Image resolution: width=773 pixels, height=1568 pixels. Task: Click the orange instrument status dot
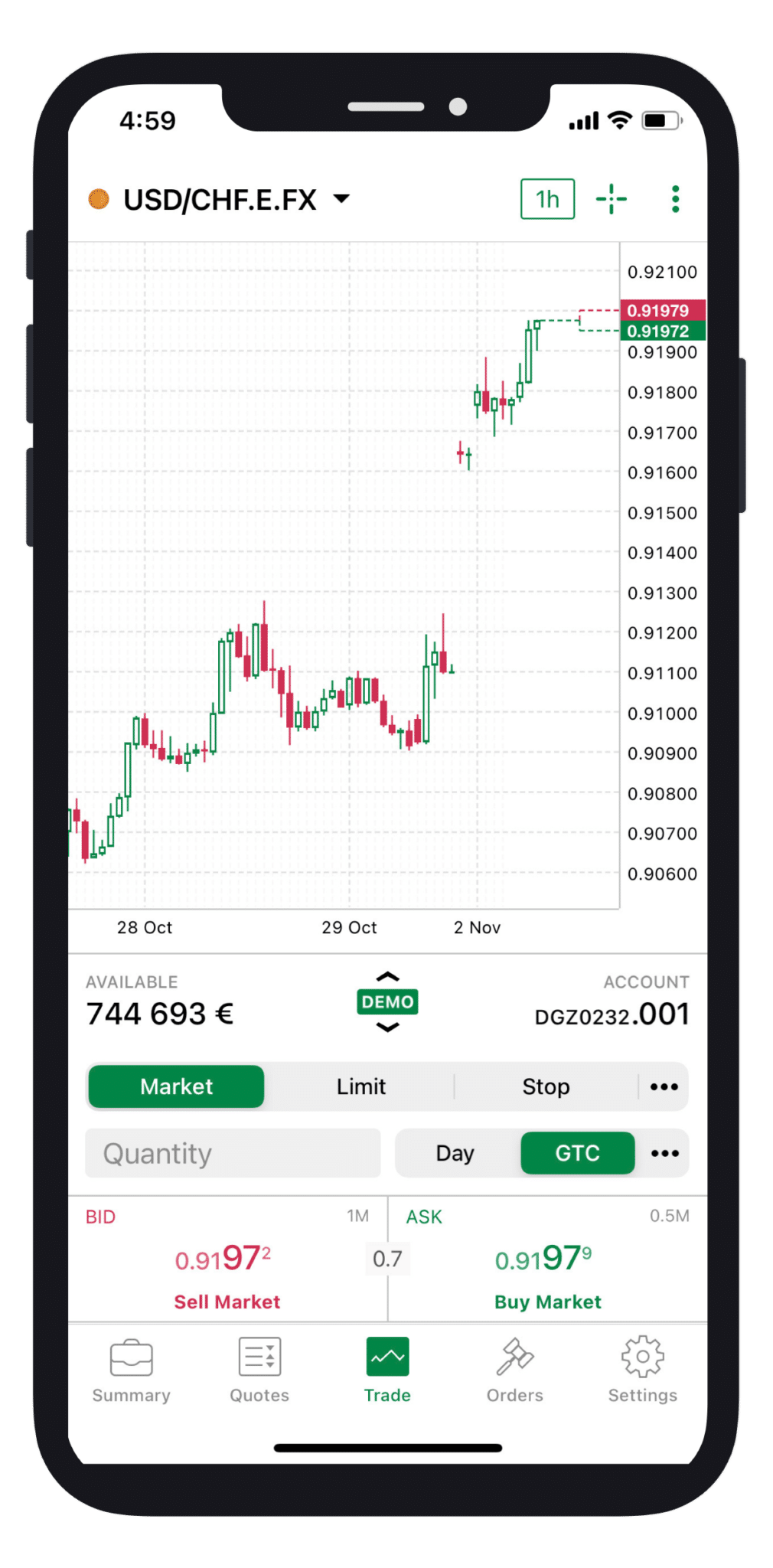(99, 198)
